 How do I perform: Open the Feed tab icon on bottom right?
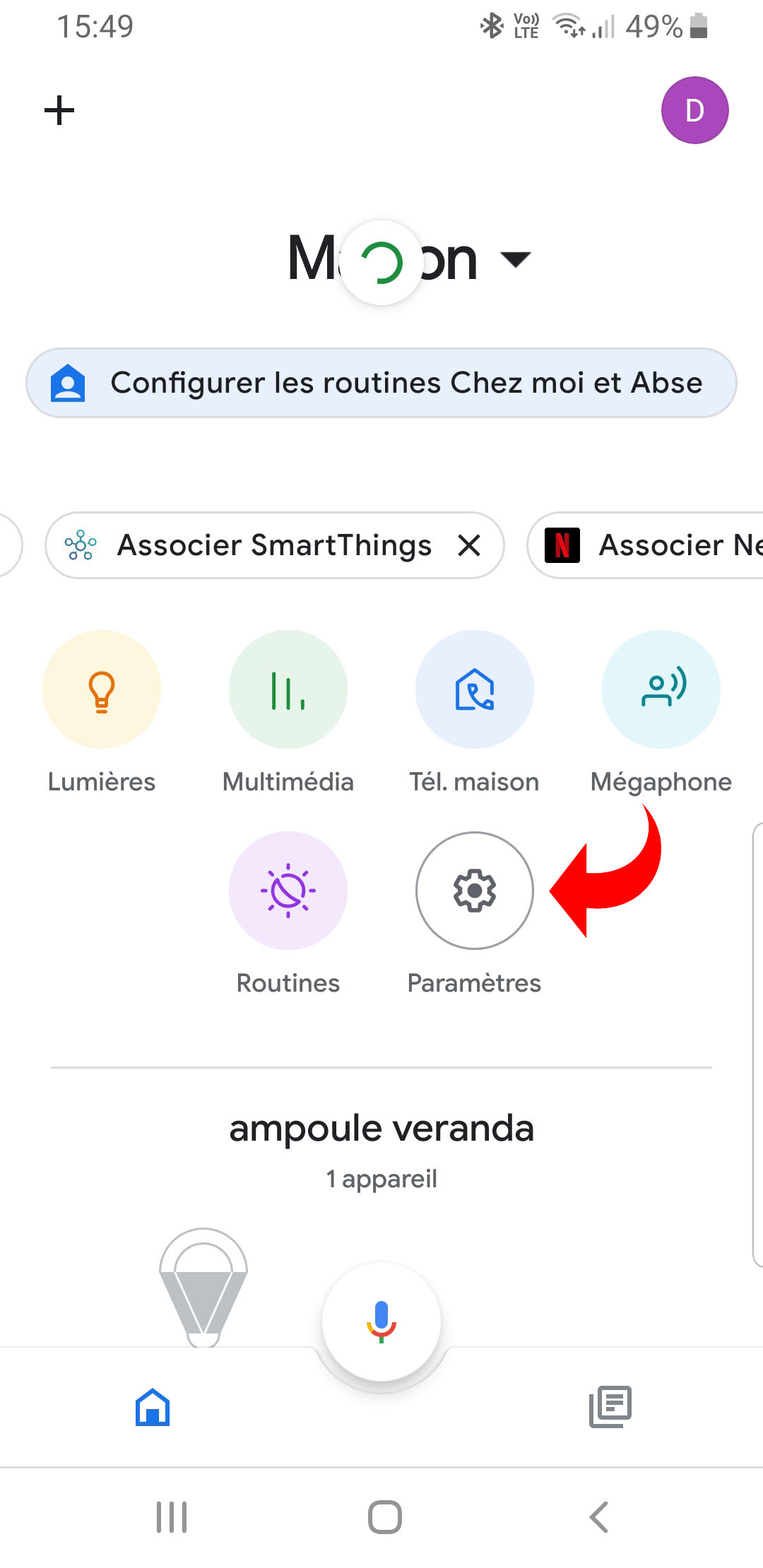tap(610, 1408)
